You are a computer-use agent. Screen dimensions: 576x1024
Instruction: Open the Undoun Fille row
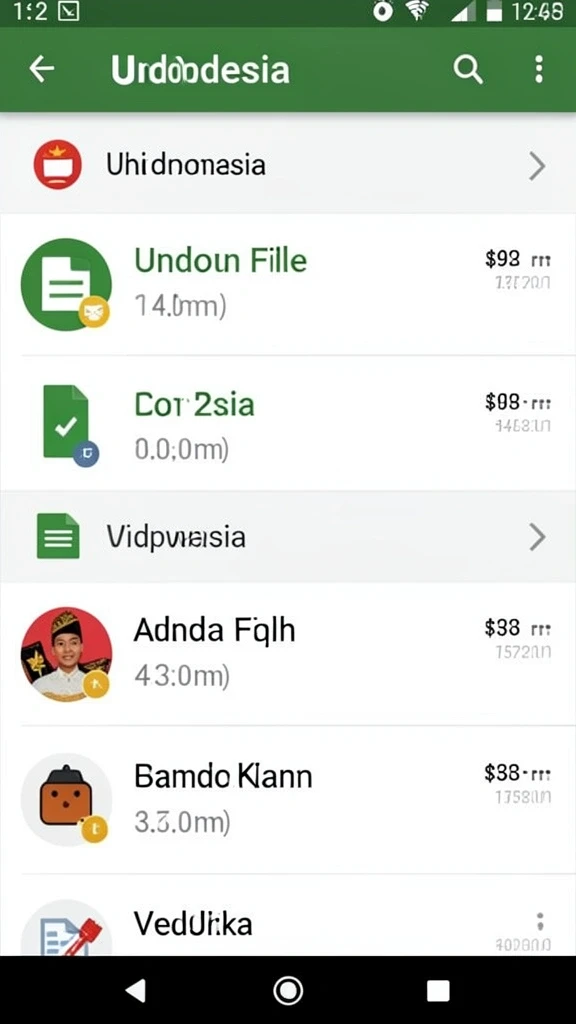point(288,284)
